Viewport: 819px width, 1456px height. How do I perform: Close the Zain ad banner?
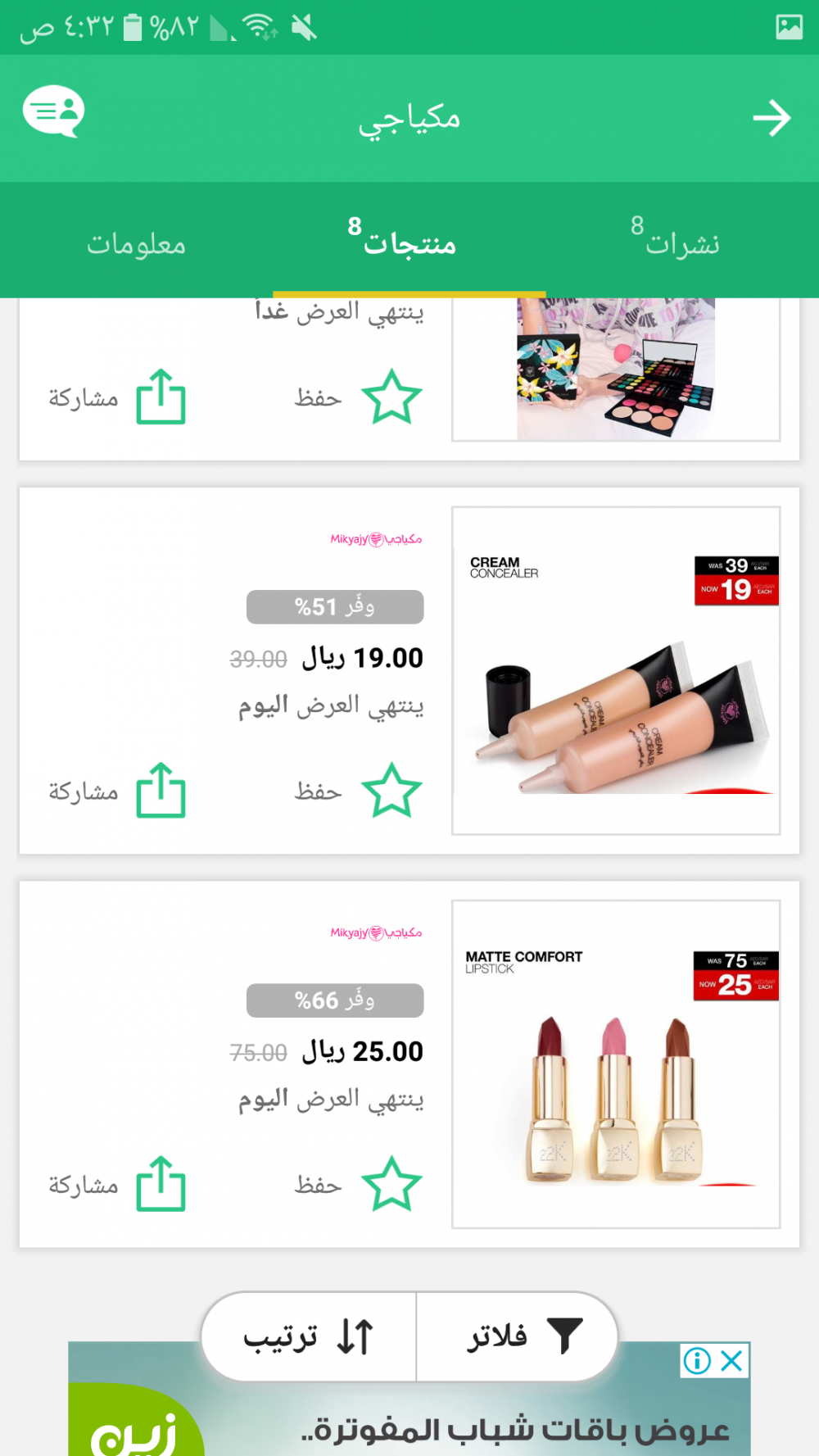tap(731, 1361)
